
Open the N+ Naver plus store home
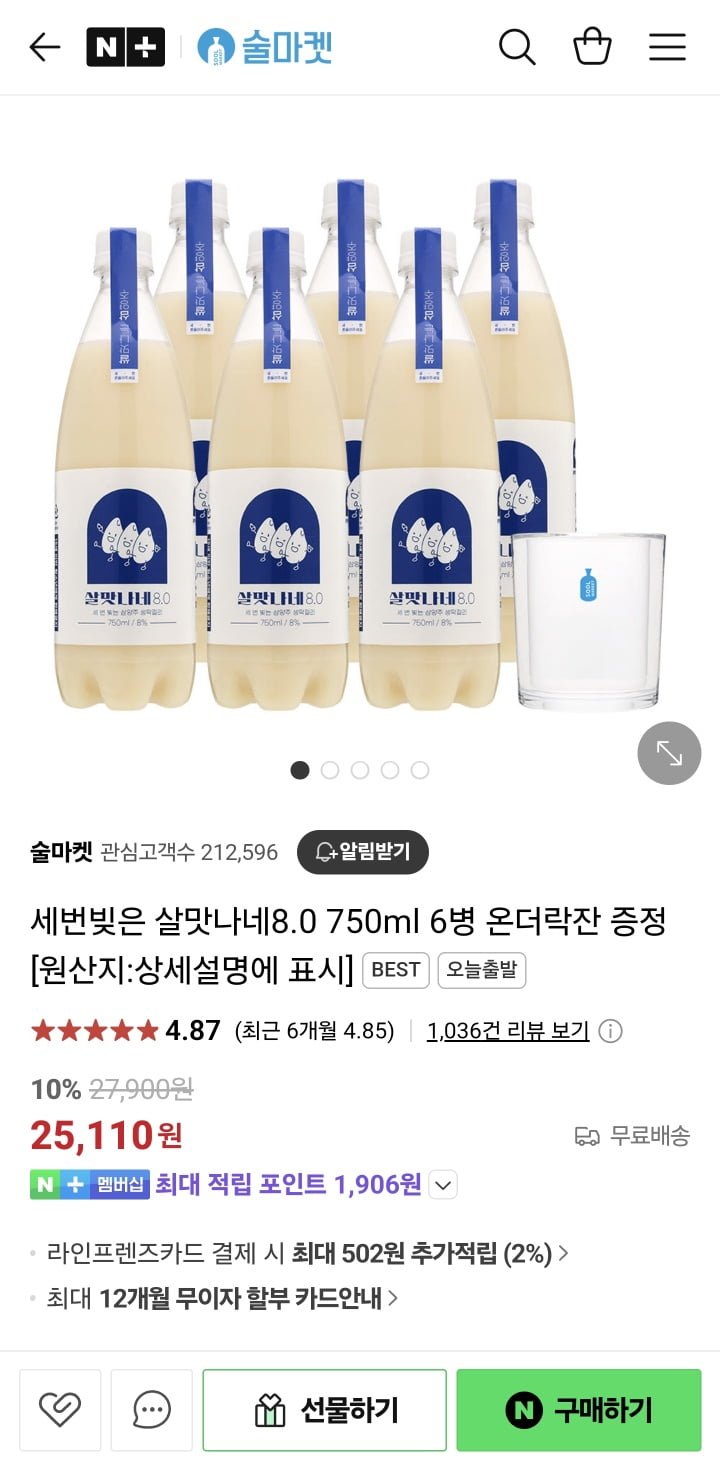tap(125, 47)
